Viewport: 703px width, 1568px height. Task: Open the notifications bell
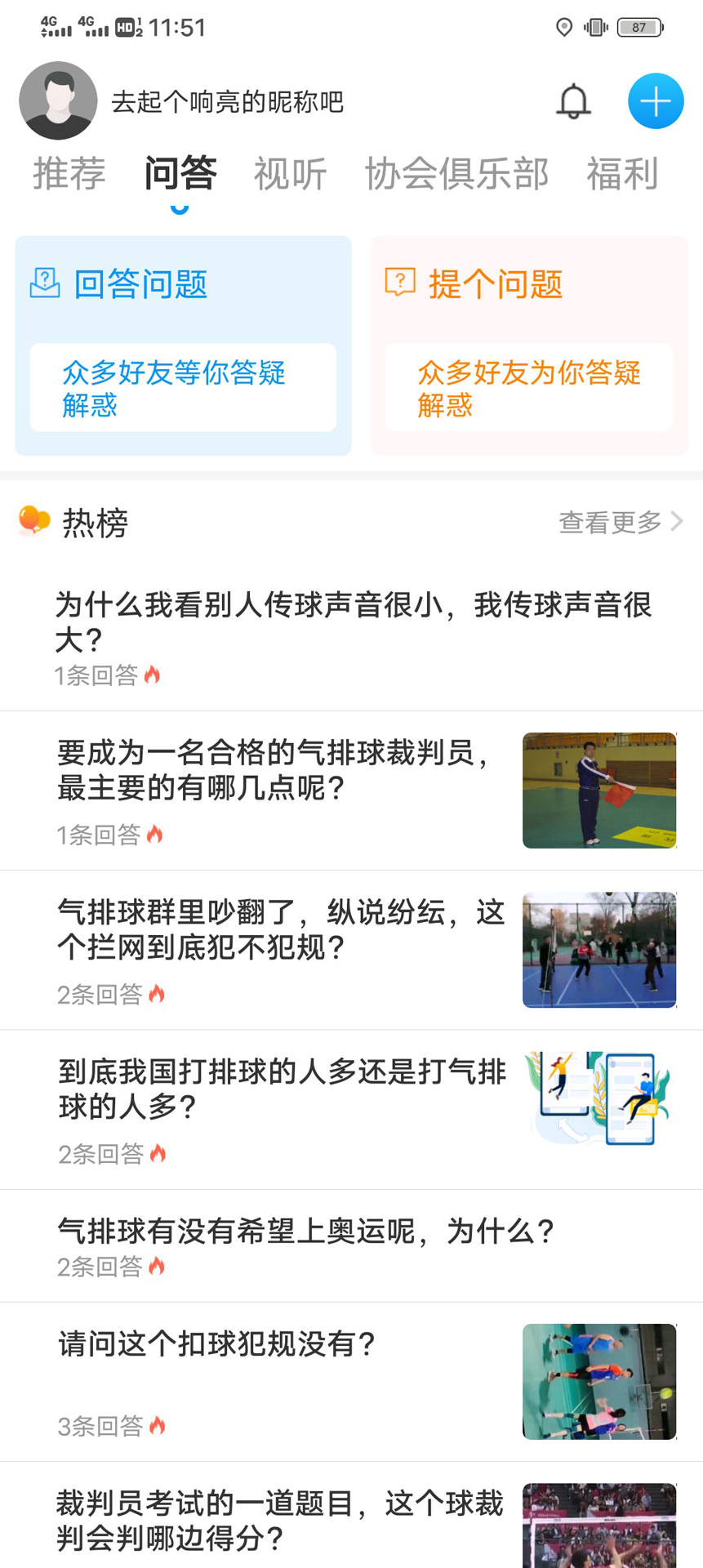pyautogui.click(x=573, y=101)
